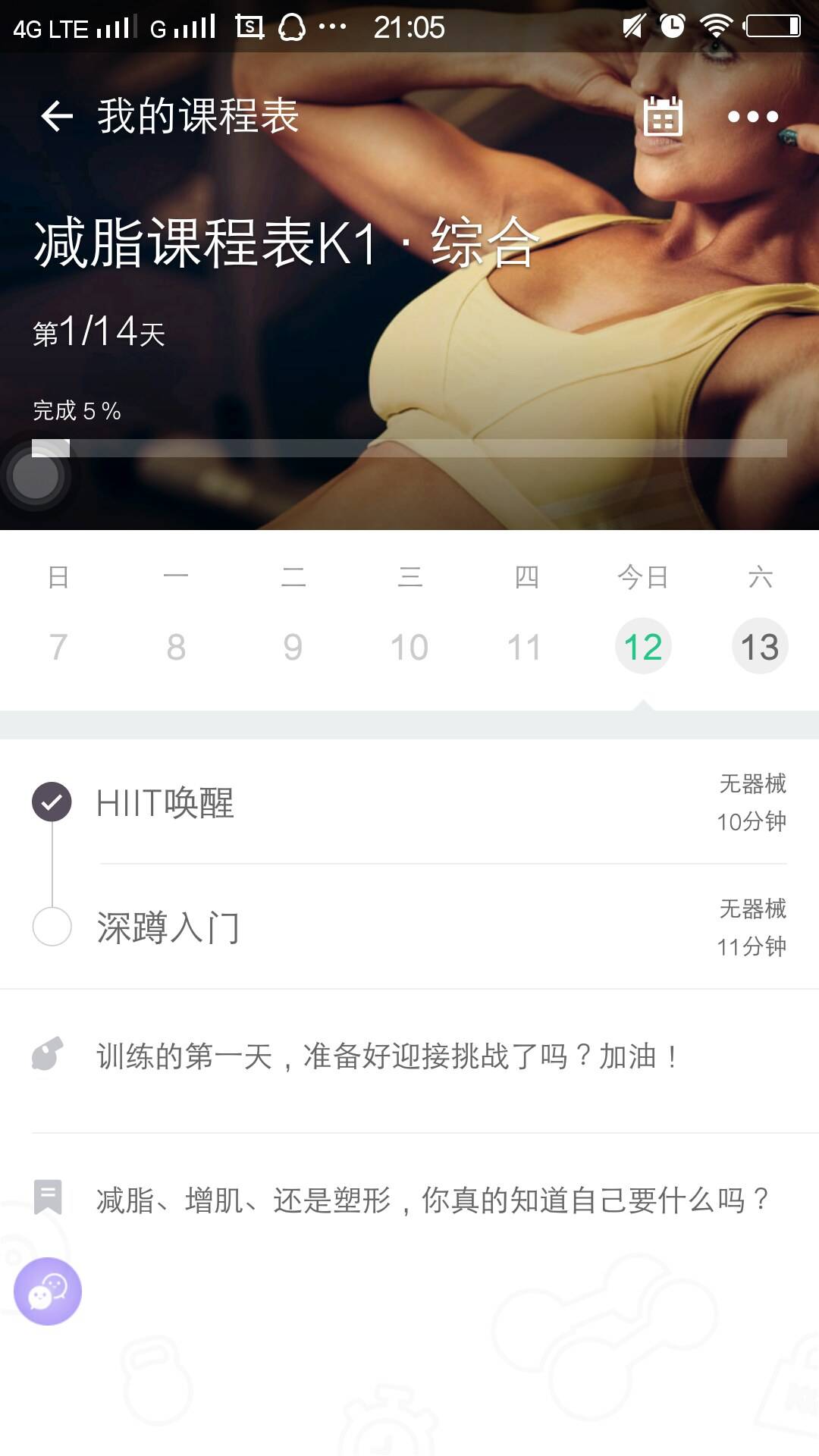Open the HIIT唤醒 workout
The height and width of the screenshot is (1456, 819).
(x=409, y=802)
